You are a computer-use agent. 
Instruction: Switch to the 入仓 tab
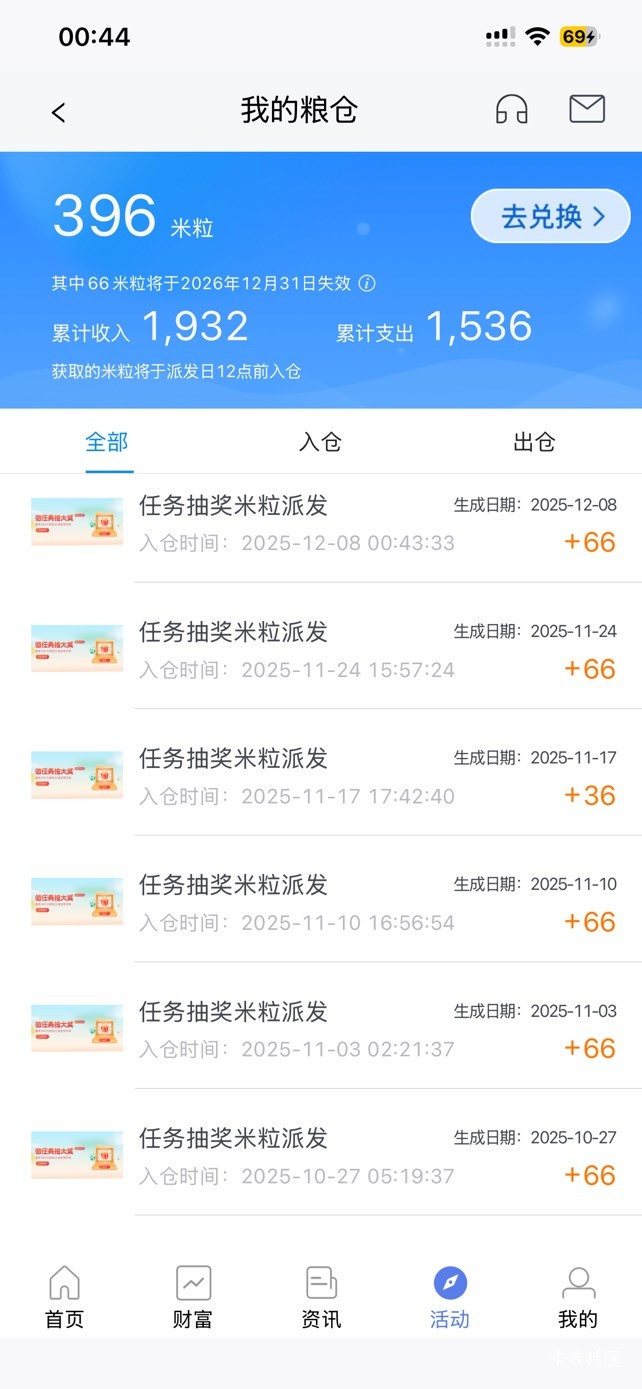(x=320, y=442)
